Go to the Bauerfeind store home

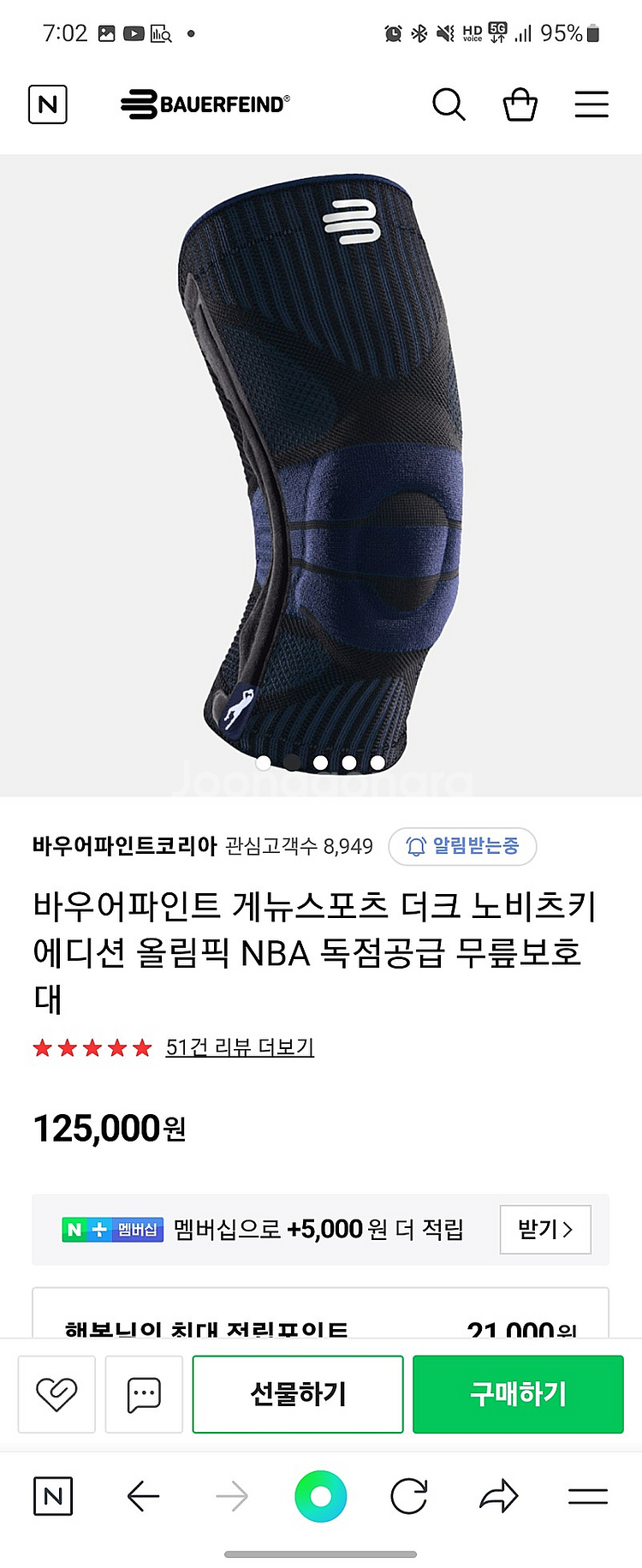205,104
